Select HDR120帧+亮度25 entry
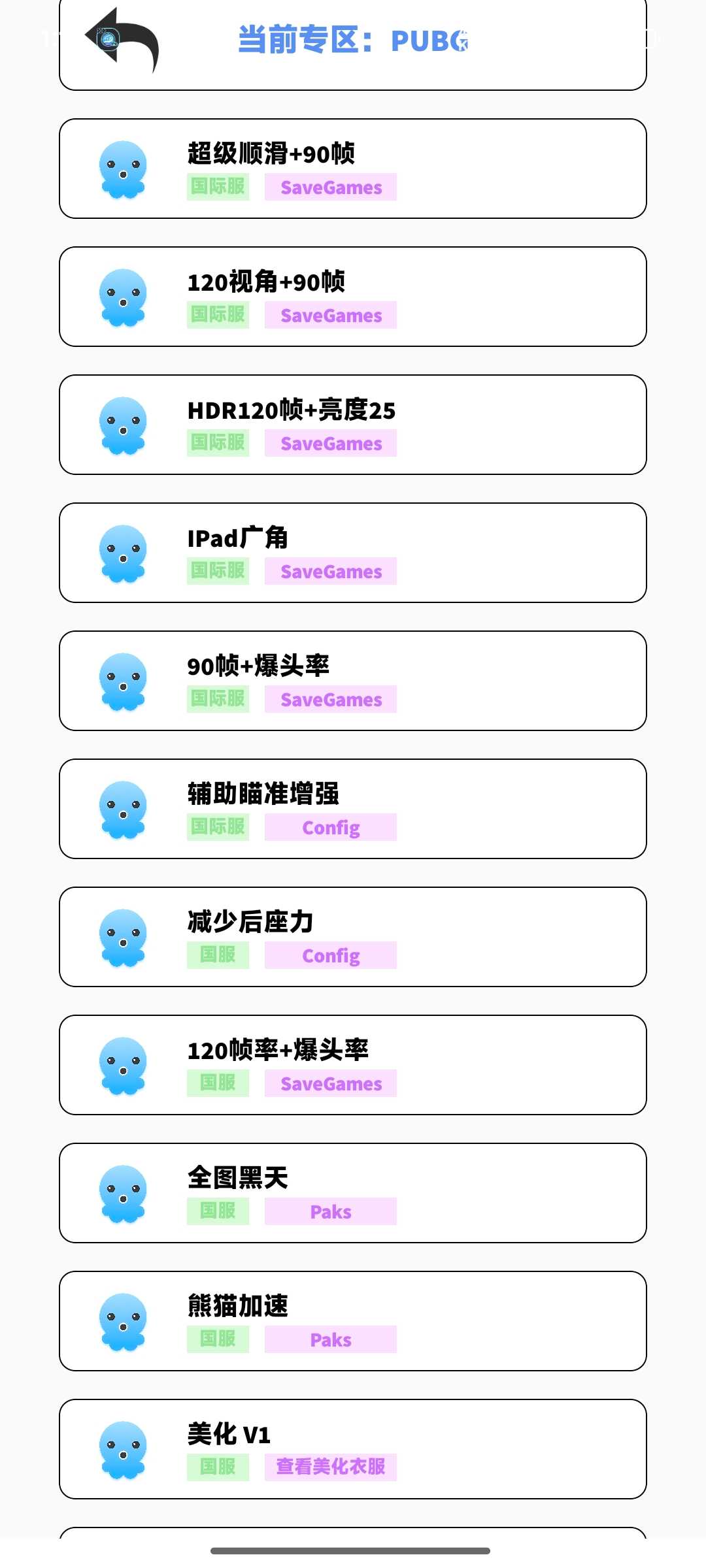 (352, 425)
